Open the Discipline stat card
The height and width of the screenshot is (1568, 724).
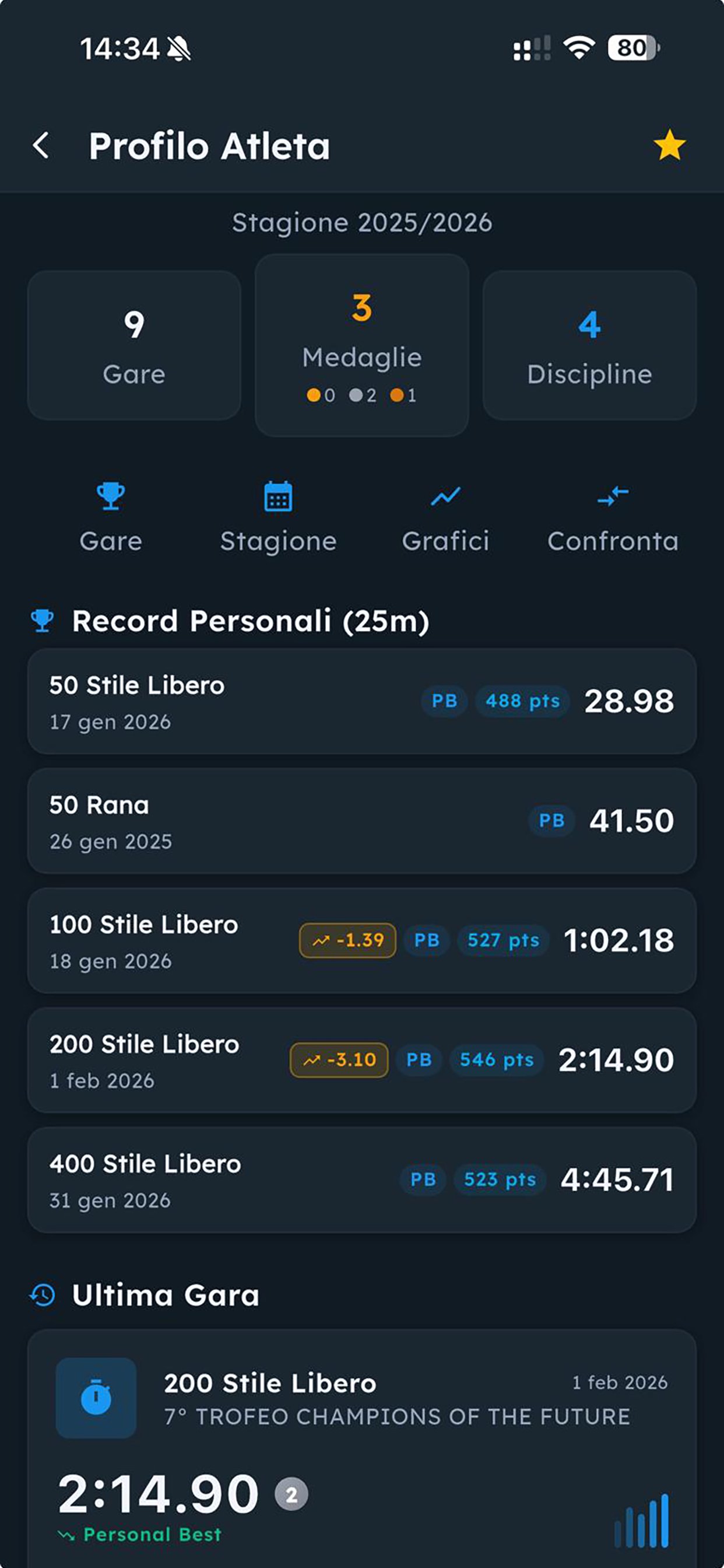589,345
